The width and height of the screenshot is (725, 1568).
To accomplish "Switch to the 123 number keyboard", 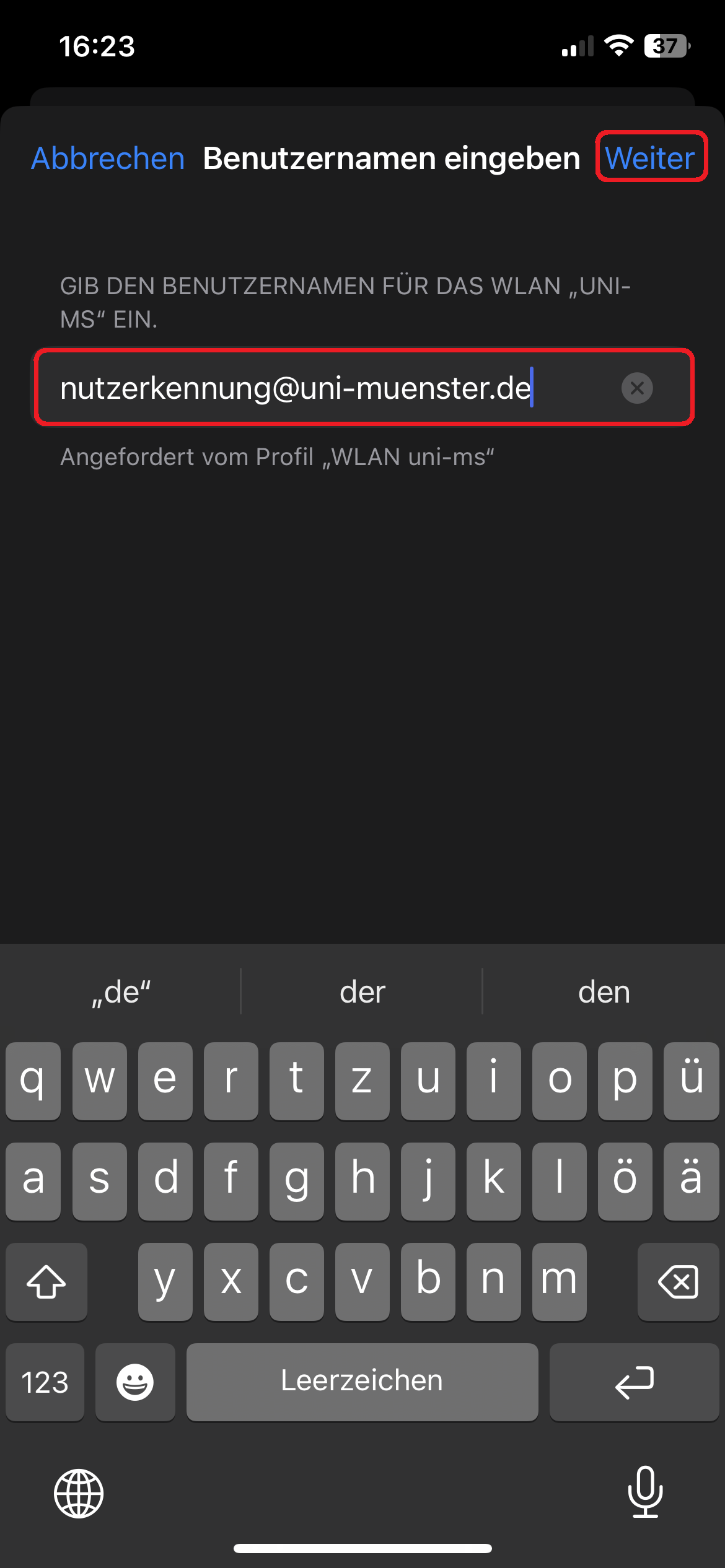I will pos(45,1382).
